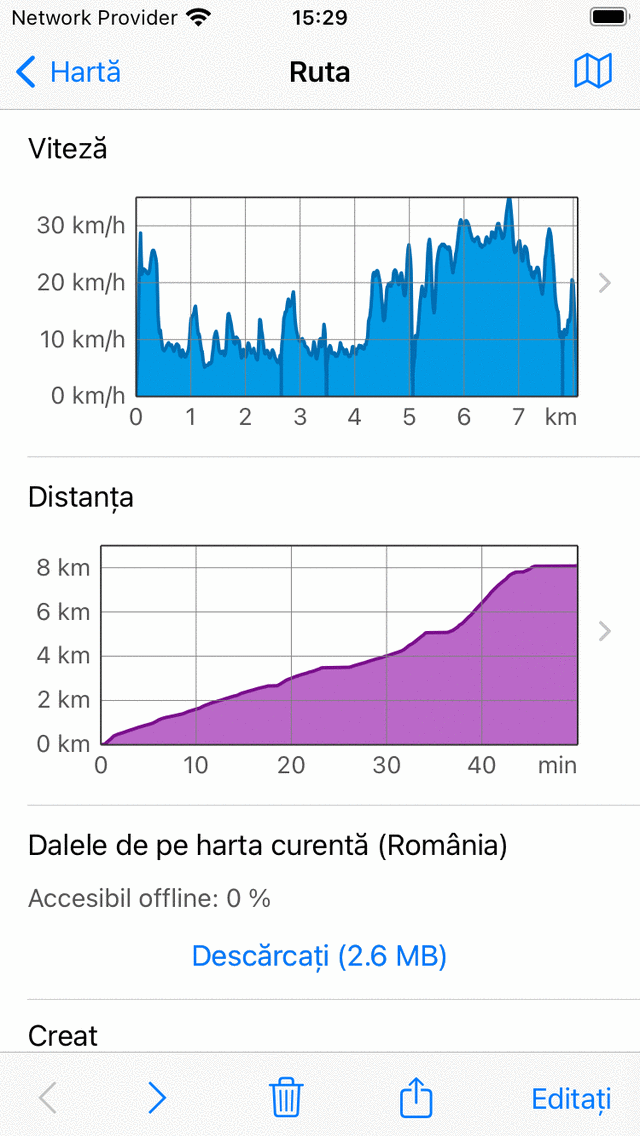
Task: Tap Descărcați (2.6 MB) to download map
Action: pyautogui.click(x=319, y=957)
